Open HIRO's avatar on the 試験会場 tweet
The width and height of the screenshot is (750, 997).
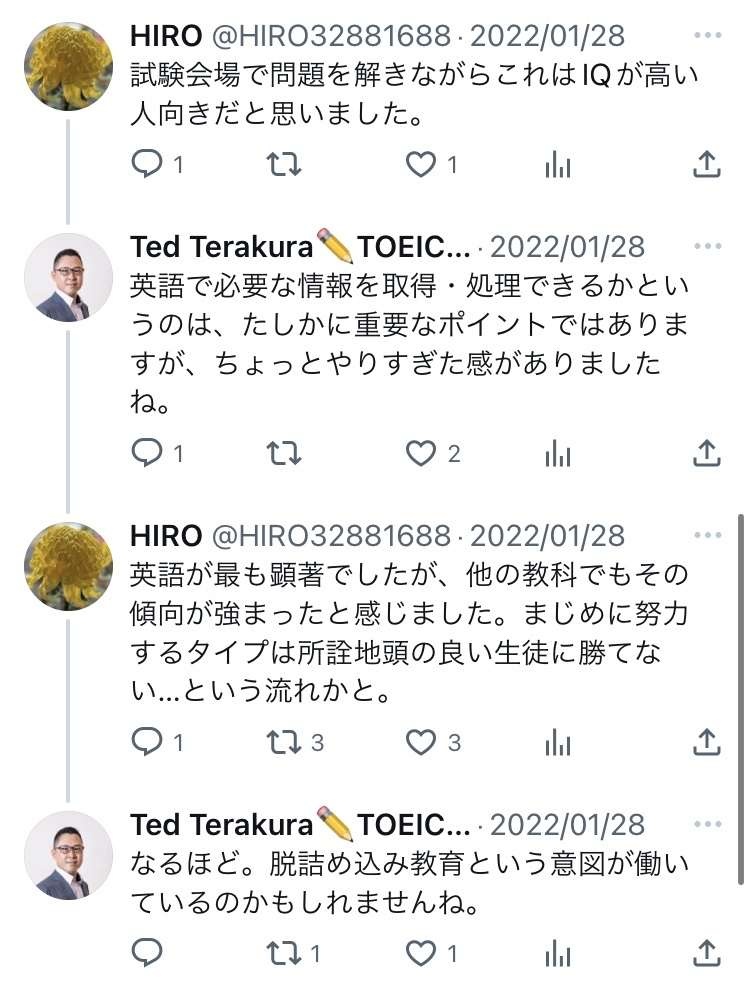click(68, 66)
